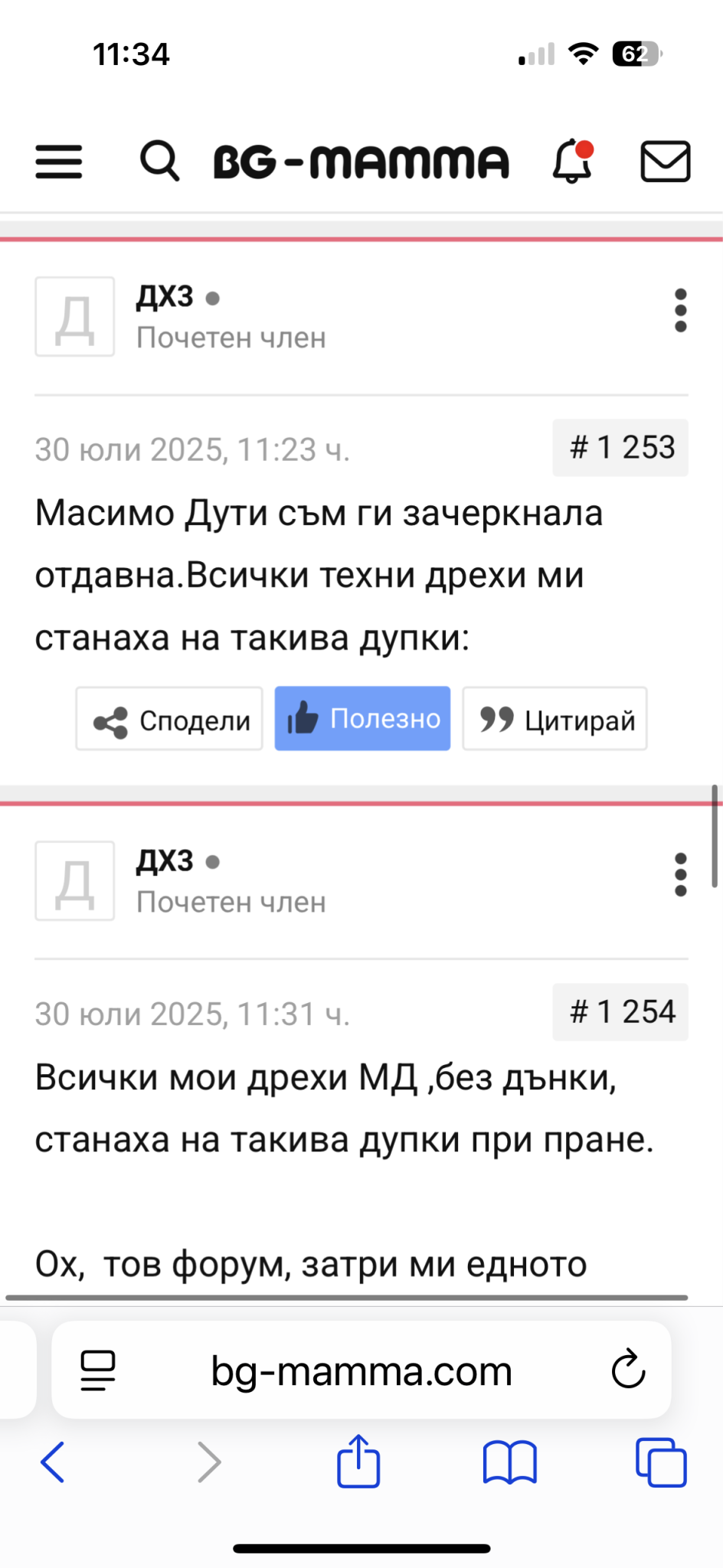
Task: Open permalink for post # 1 253
Action: (x=620, y=448)
